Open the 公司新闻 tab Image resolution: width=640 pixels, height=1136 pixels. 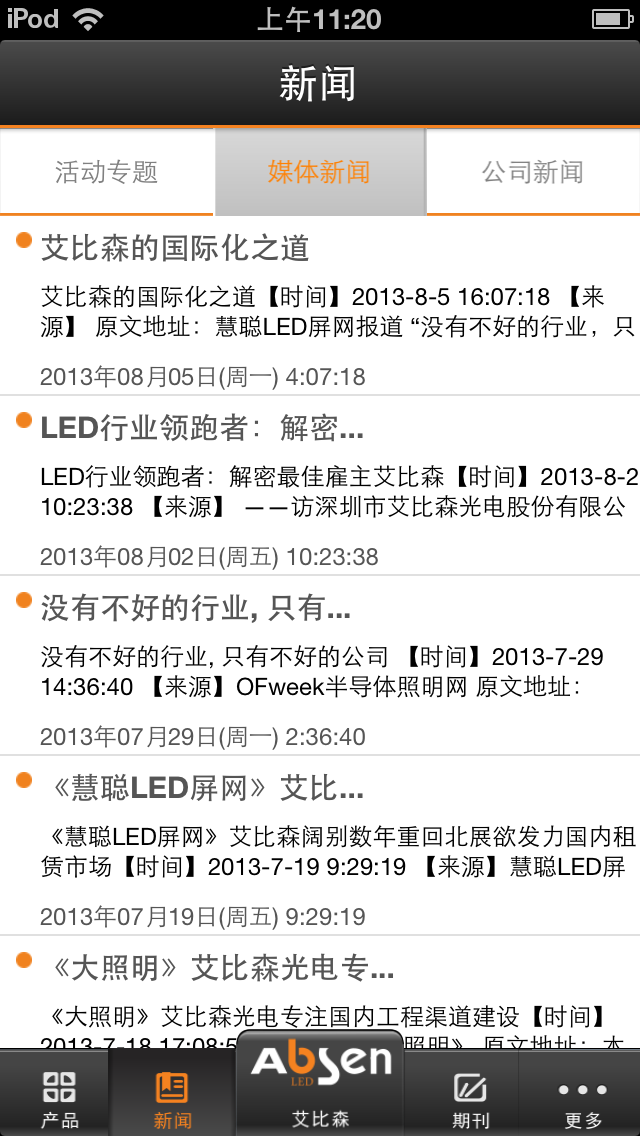pos(533,172)
